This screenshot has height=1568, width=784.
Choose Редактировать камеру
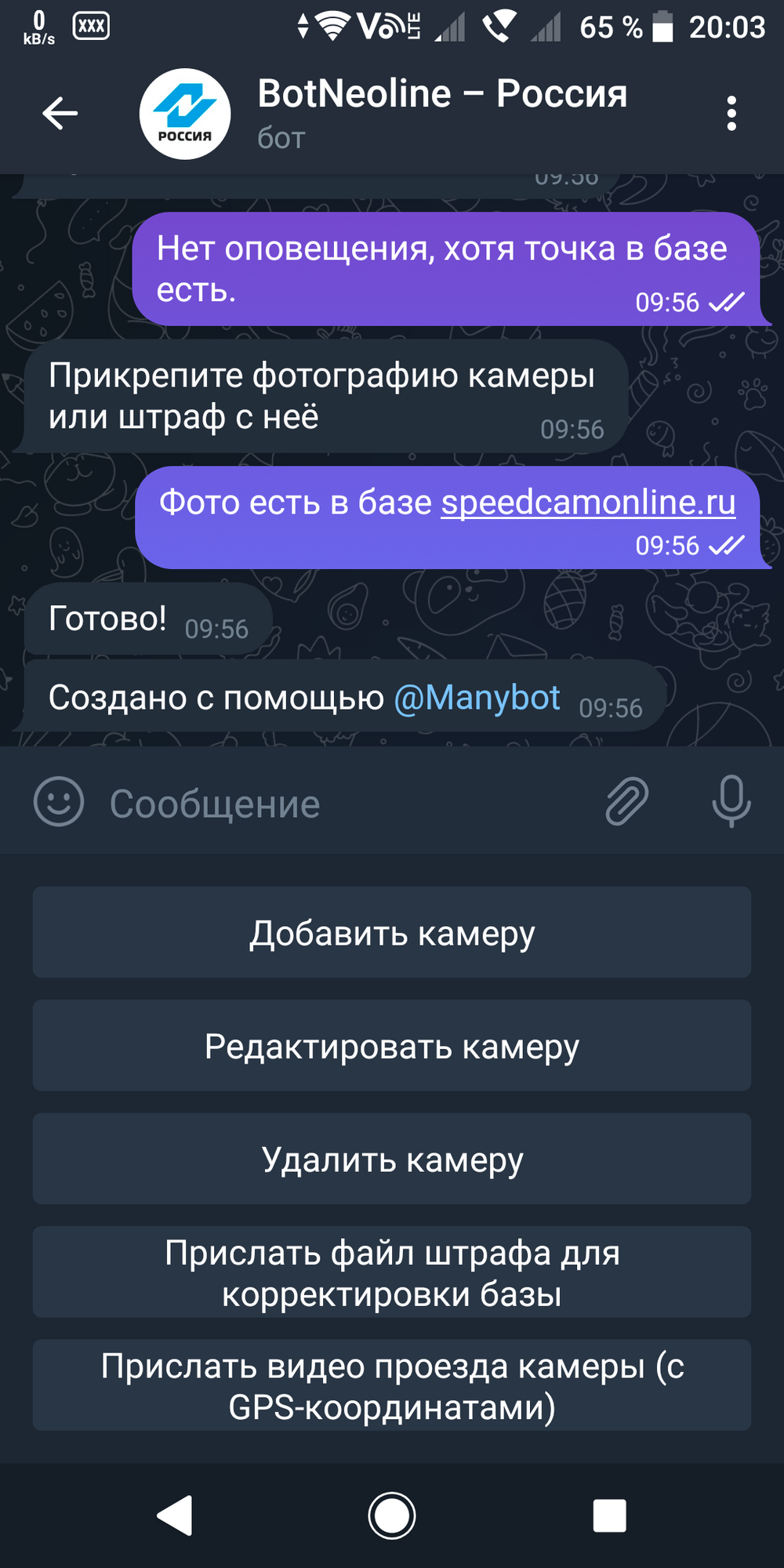pyautogui.click(x=392, y=1046)
